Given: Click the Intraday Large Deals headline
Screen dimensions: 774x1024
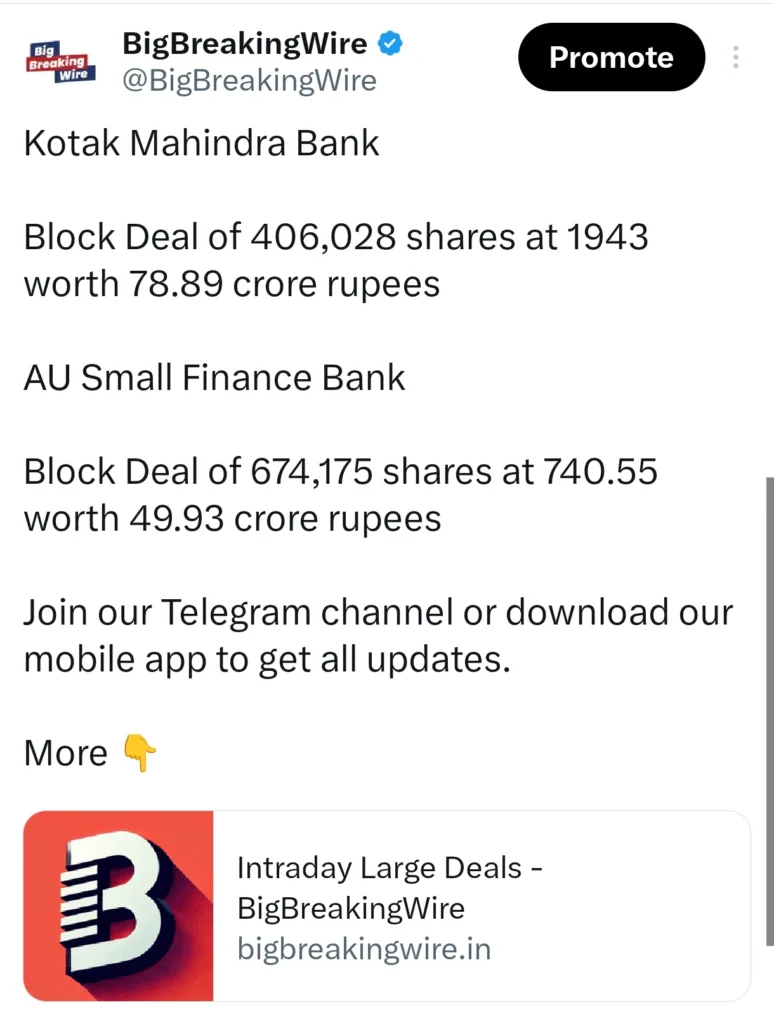Looking at the screenshot, I should pos(391,888).
